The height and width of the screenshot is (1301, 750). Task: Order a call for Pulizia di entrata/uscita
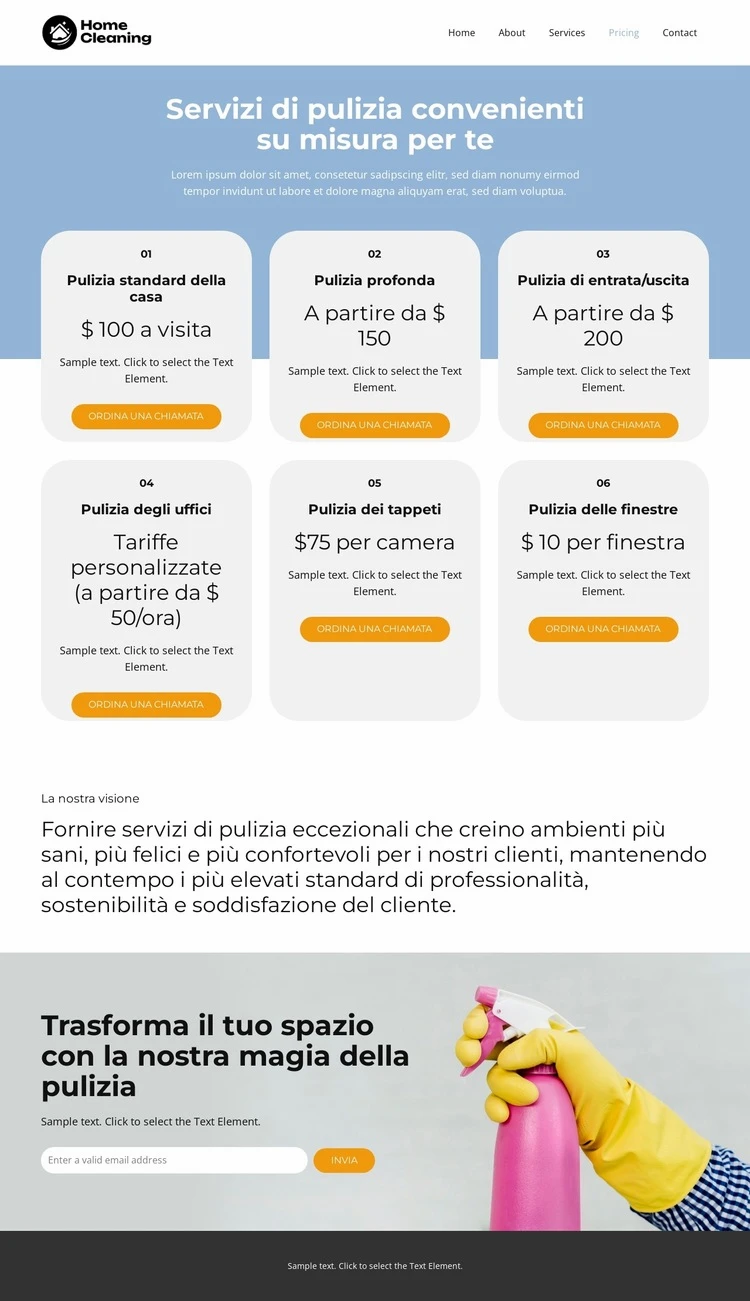603,425
